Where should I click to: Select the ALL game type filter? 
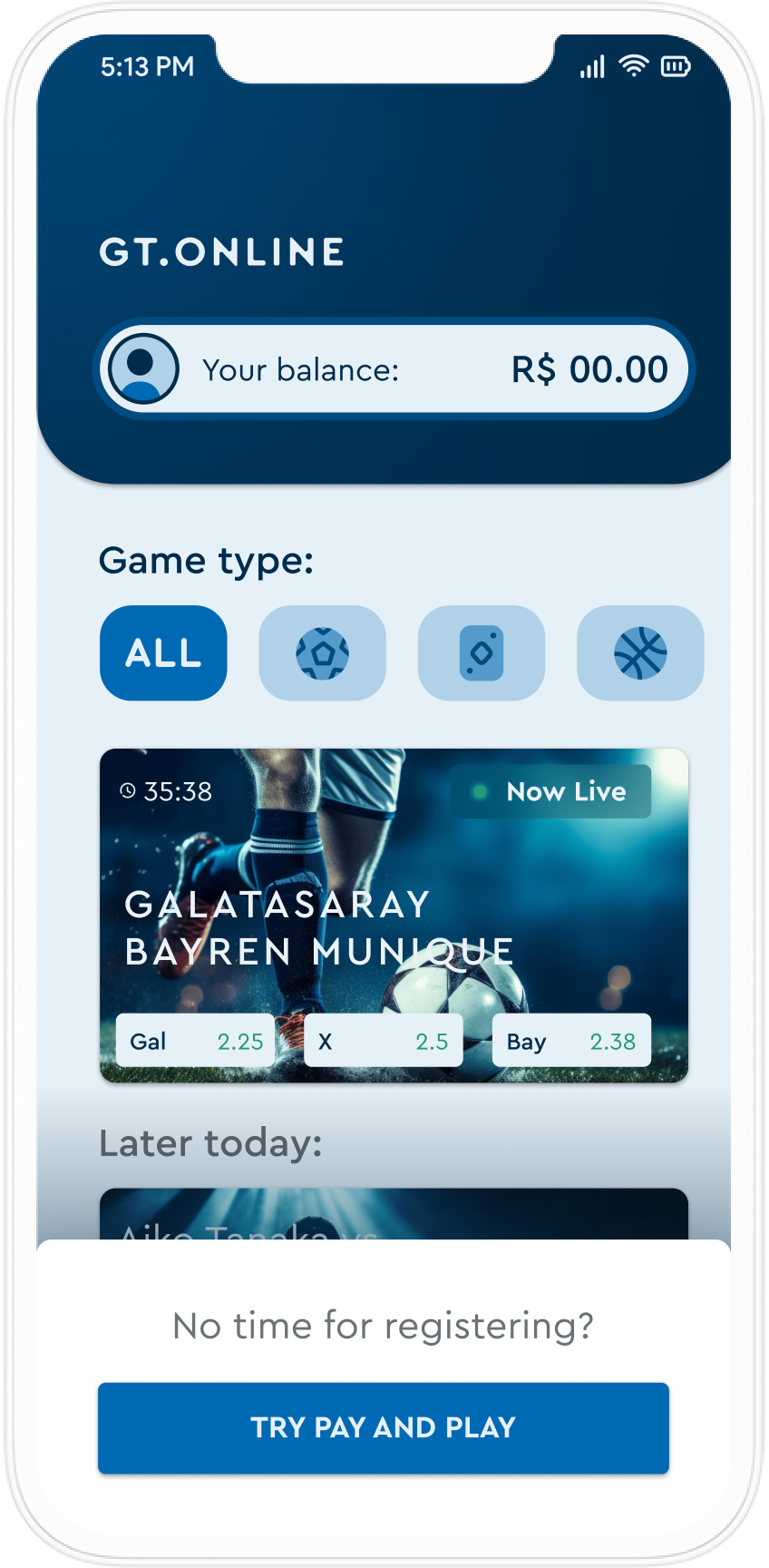click(x=163, y=652)
